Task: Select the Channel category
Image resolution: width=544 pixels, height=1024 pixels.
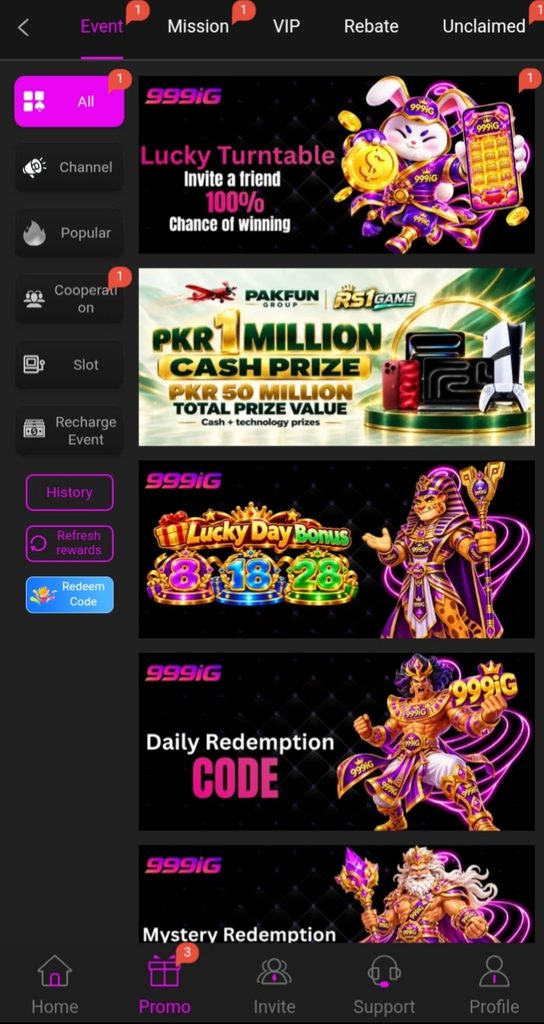Action: point(69,167)
